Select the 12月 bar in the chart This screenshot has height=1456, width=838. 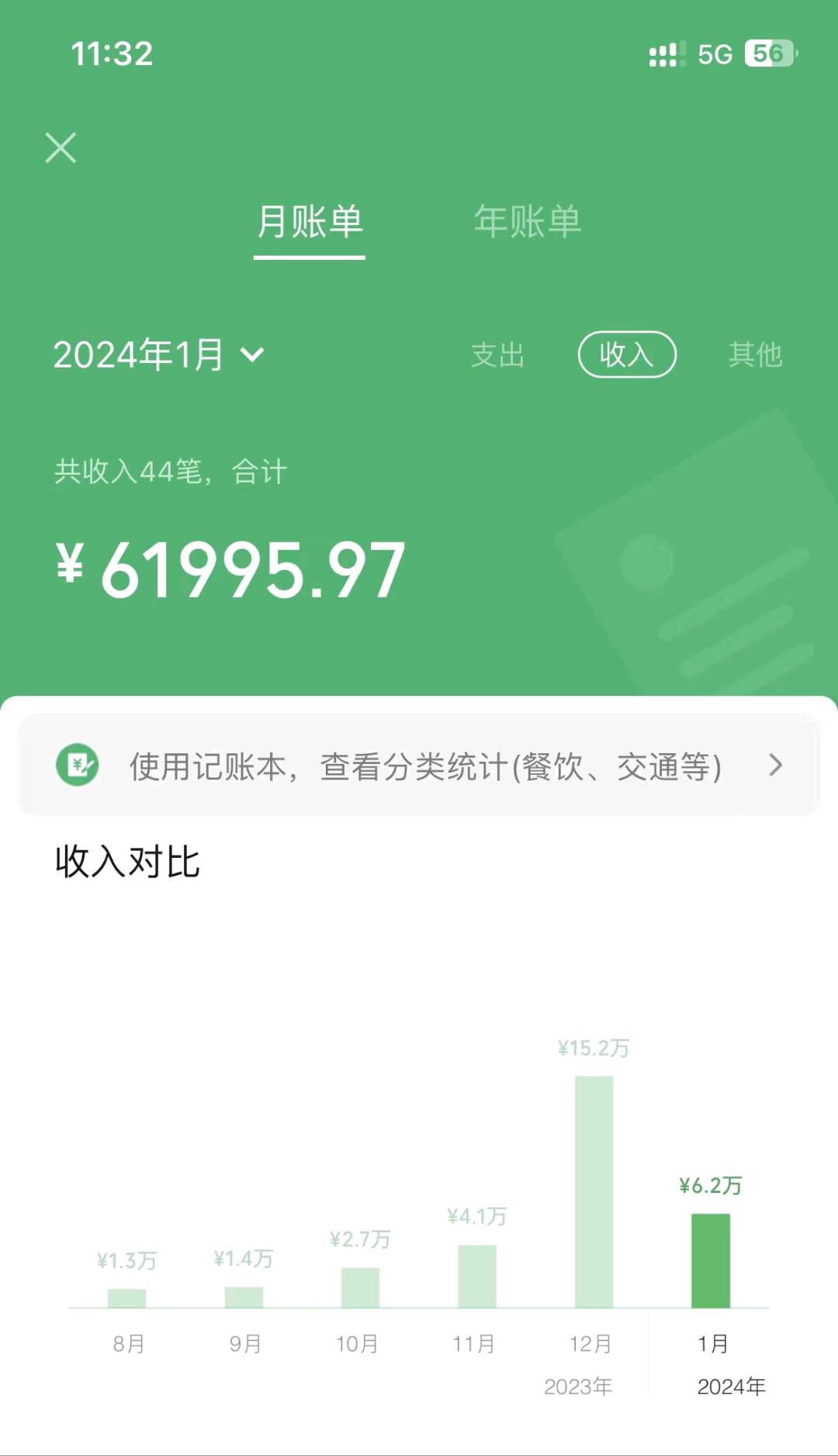coord(594,1191)
